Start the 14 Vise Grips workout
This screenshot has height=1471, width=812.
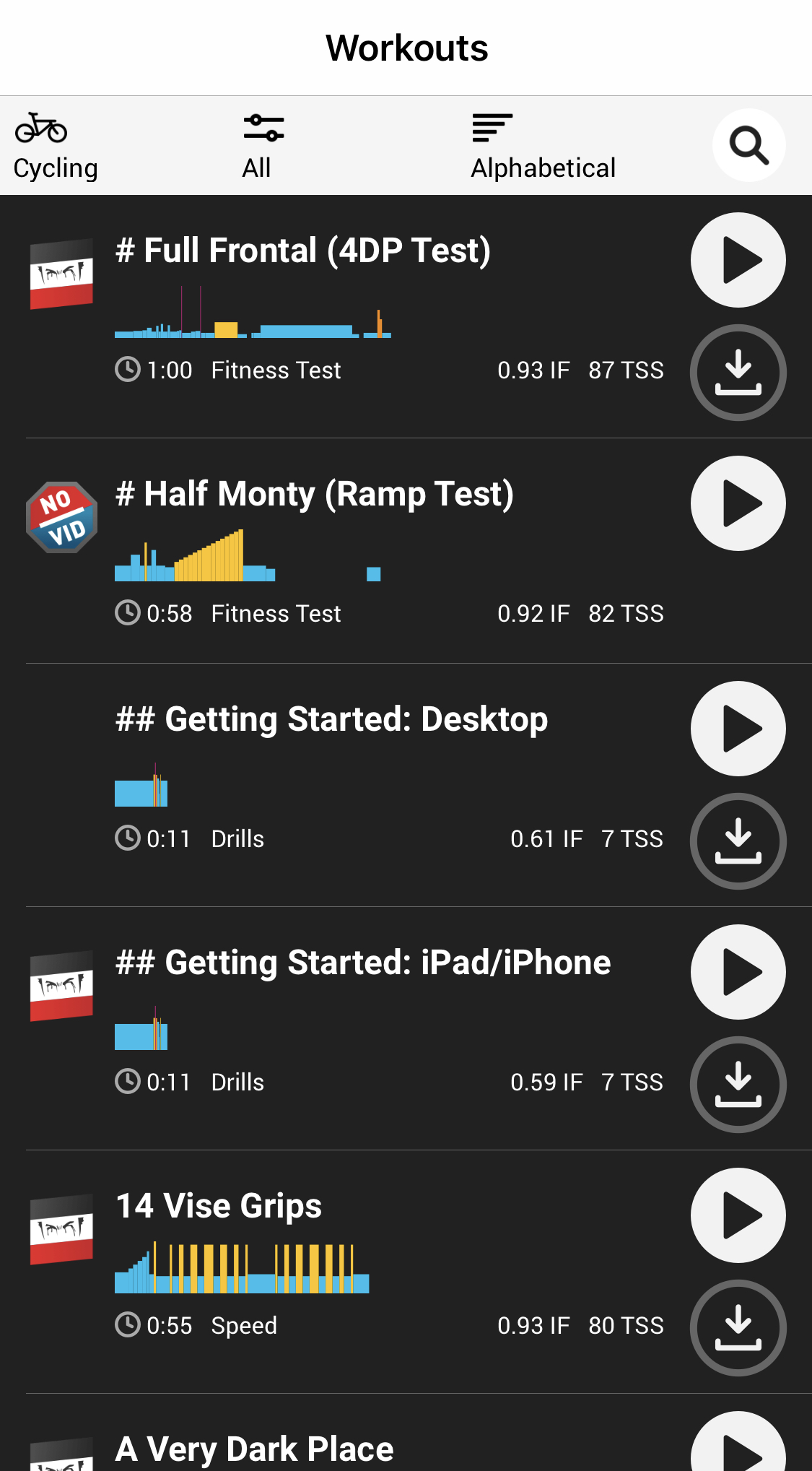coord(738,1215)
